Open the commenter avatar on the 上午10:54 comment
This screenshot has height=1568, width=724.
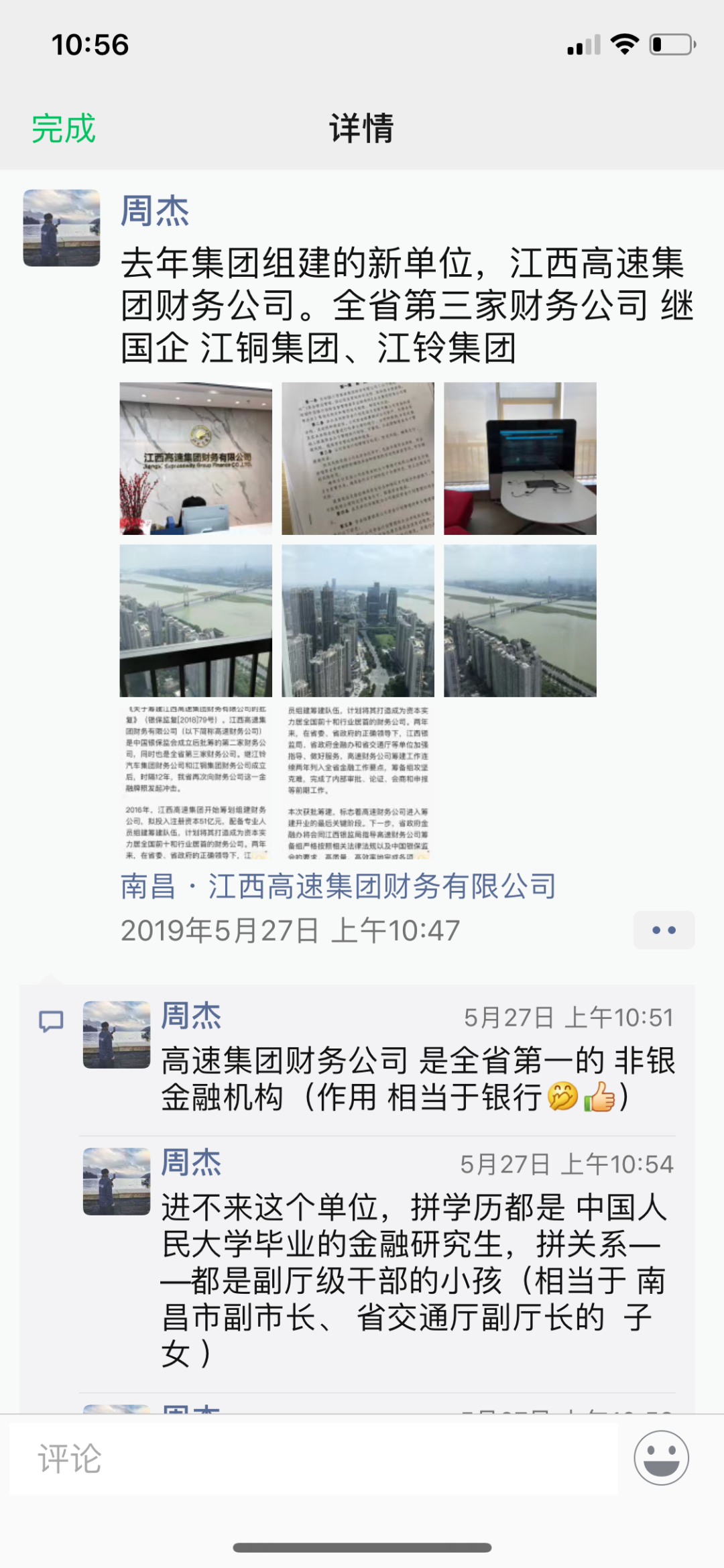tap(117, 1181)
